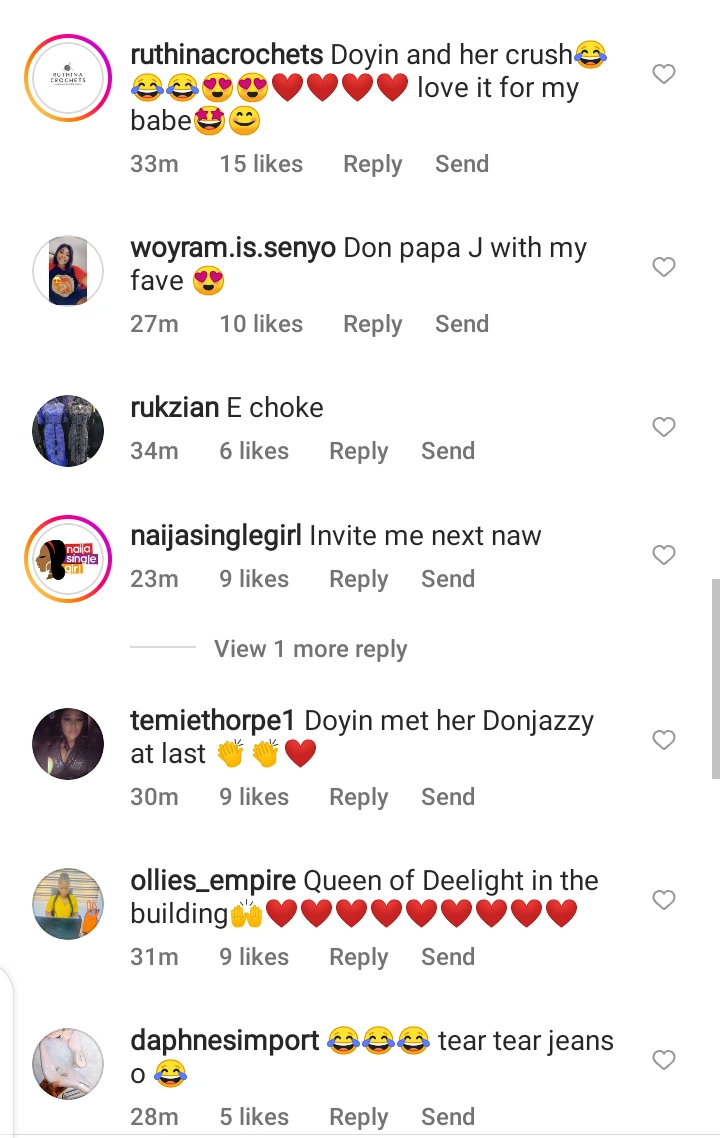View the 15 likes on ruthinacrochets' comment
Viewport: 720px width, 1138px height.
tap(260, 164)
